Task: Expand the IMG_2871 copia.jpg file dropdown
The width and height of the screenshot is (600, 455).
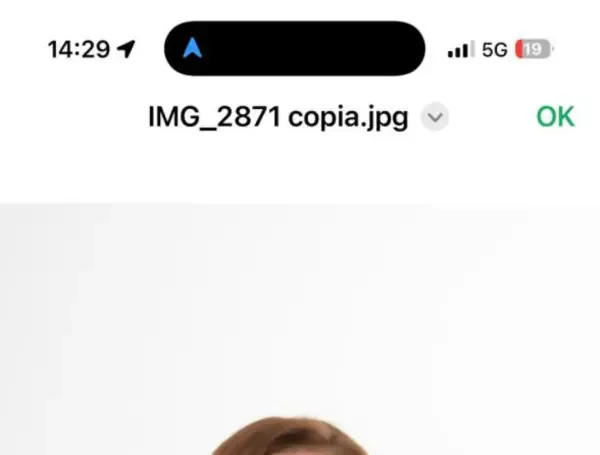Action: click(x=434, y=117)
